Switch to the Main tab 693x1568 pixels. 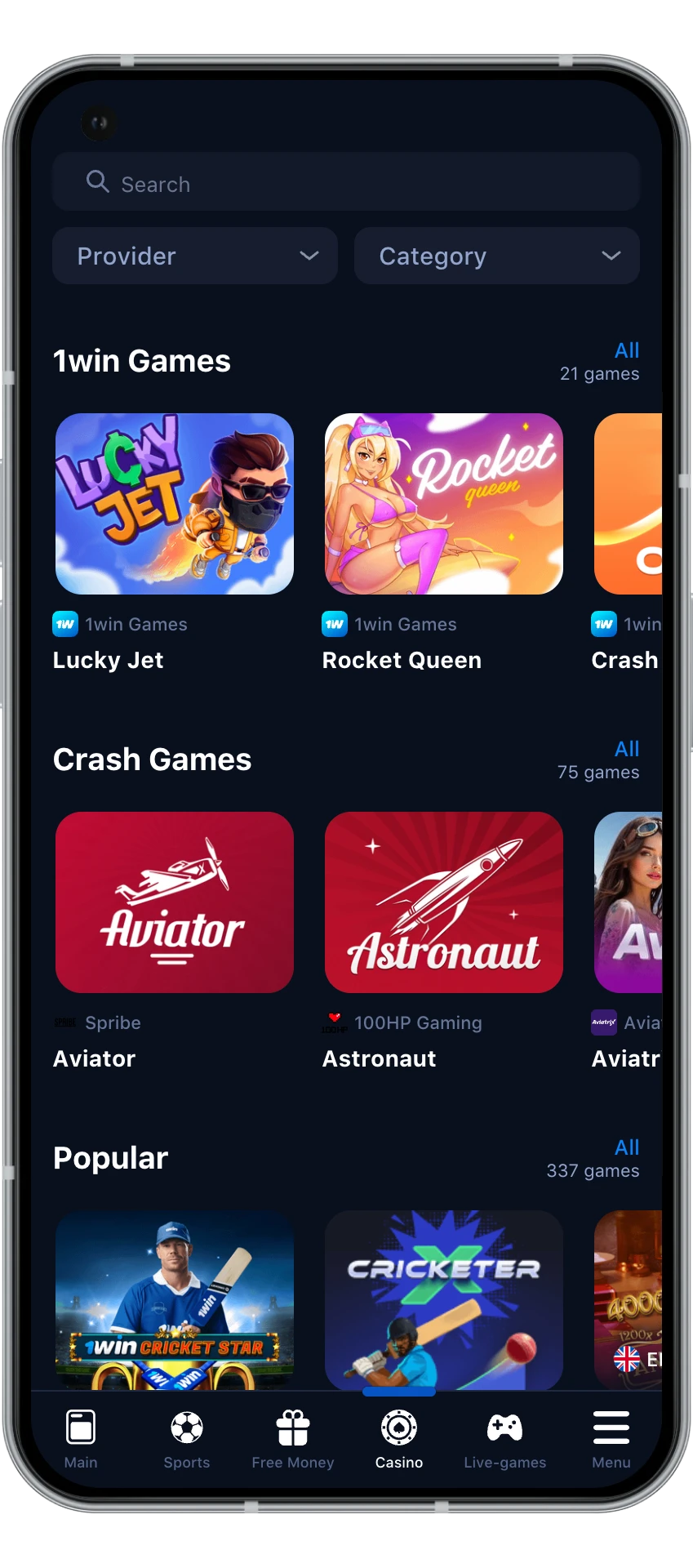tap(81, 1439)
